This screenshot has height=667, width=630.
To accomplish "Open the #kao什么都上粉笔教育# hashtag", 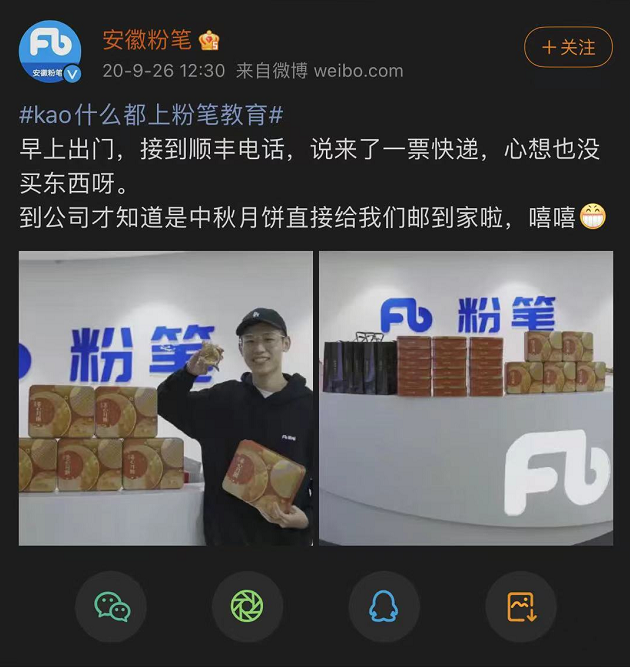I will click(x=151, y=115).
